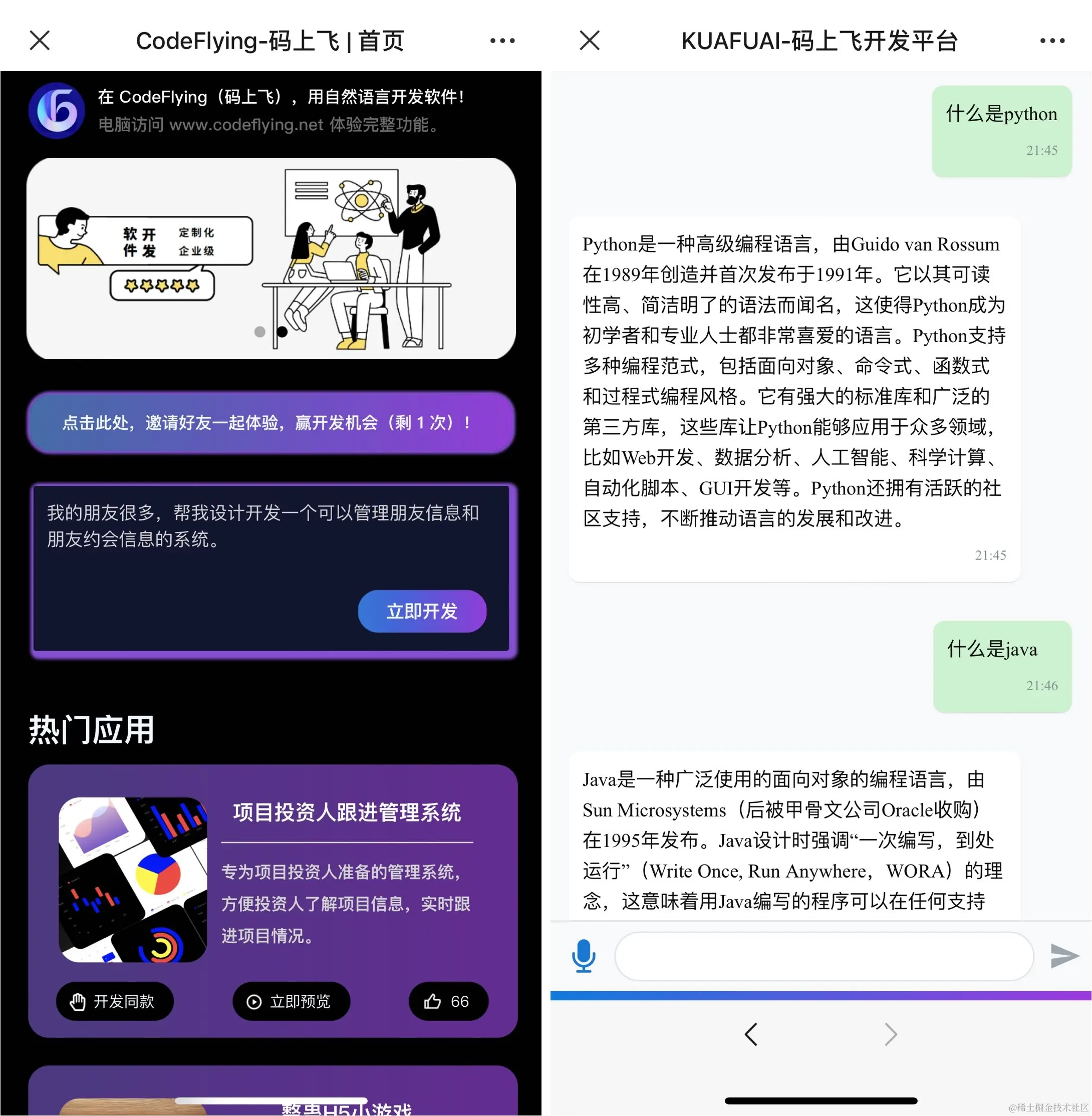Tap the 立即开发 button
This screenshot has width=1092, height=1116.
pos(422,611)
